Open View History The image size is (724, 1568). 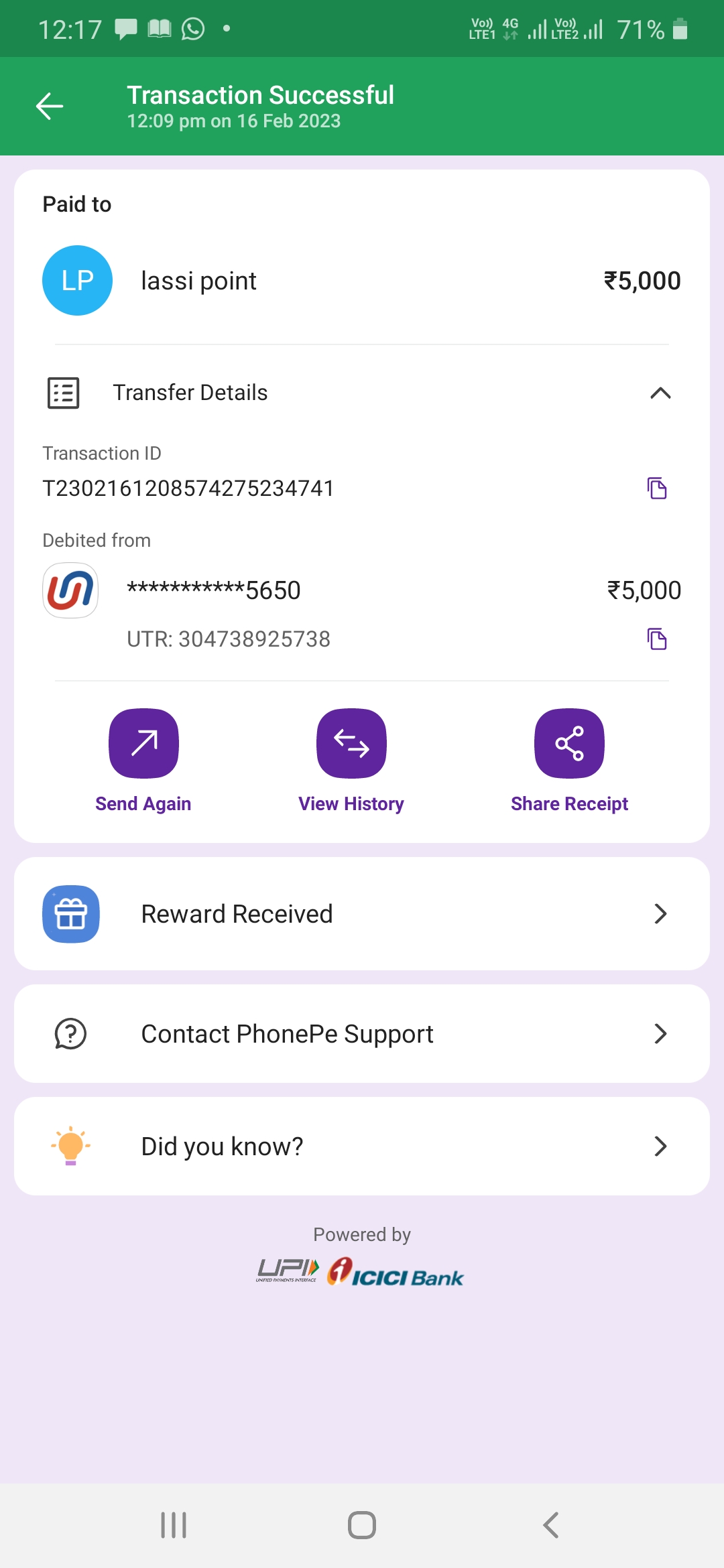click(x=351, y=744)
